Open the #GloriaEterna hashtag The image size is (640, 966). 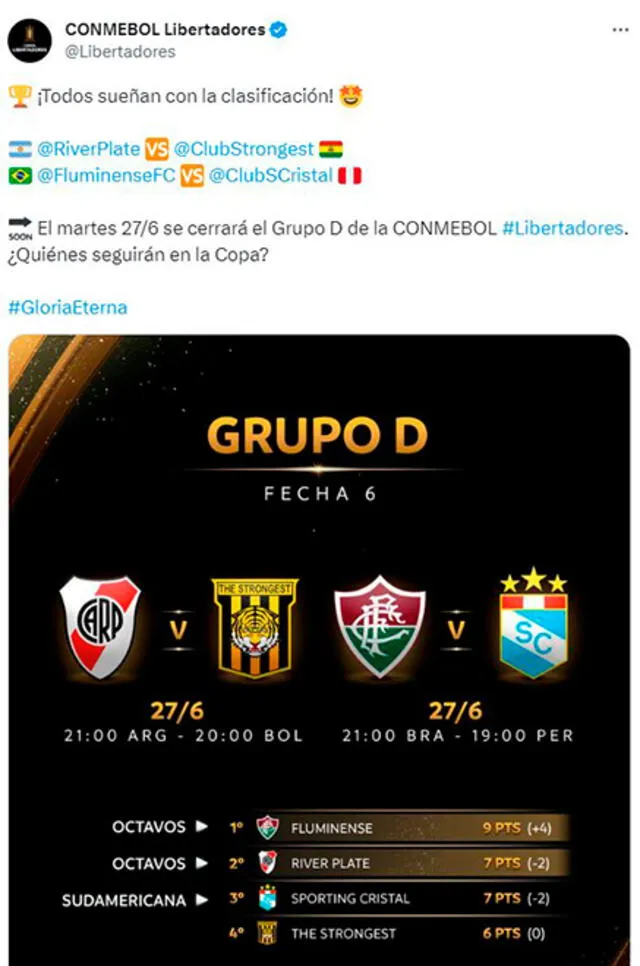pos(68,307)
